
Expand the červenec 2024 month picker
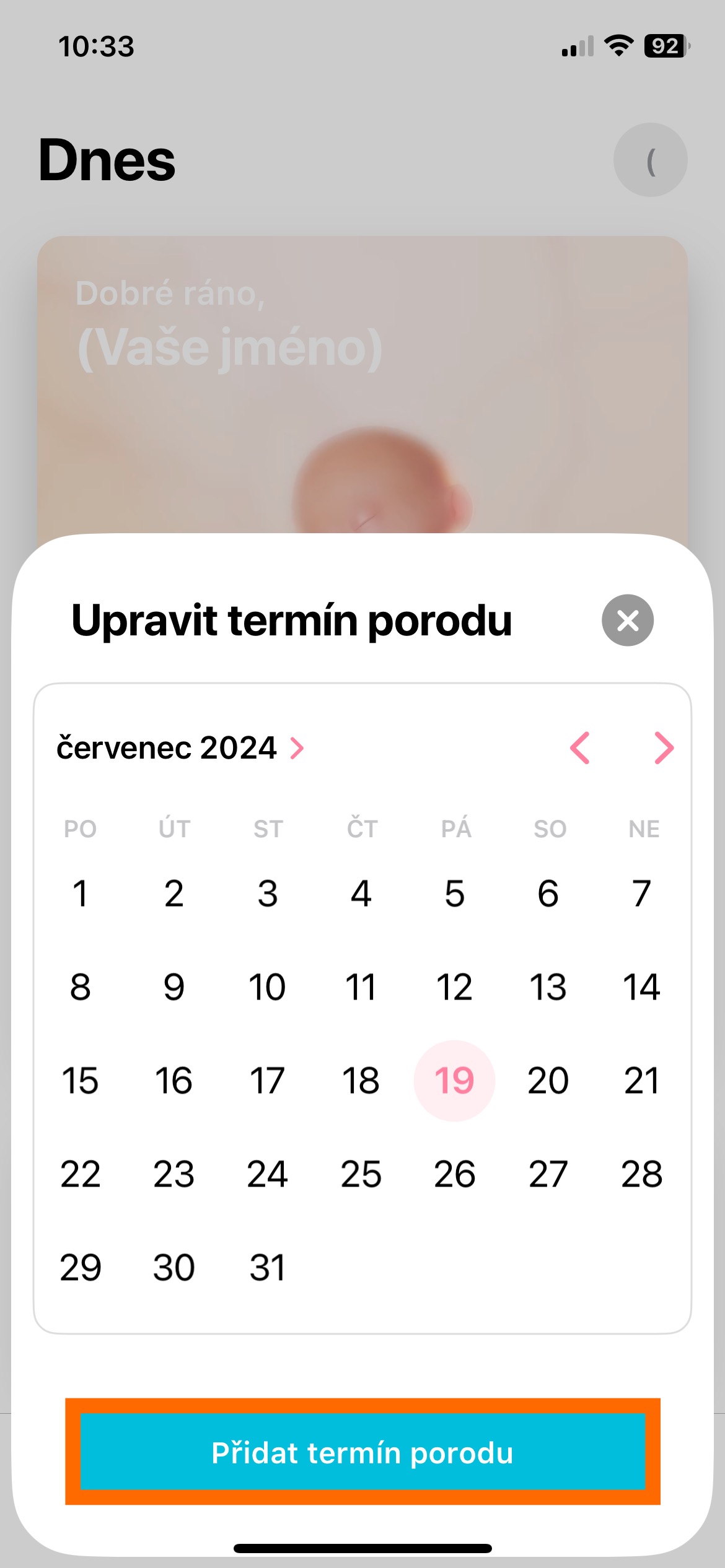tap(180, 748)
